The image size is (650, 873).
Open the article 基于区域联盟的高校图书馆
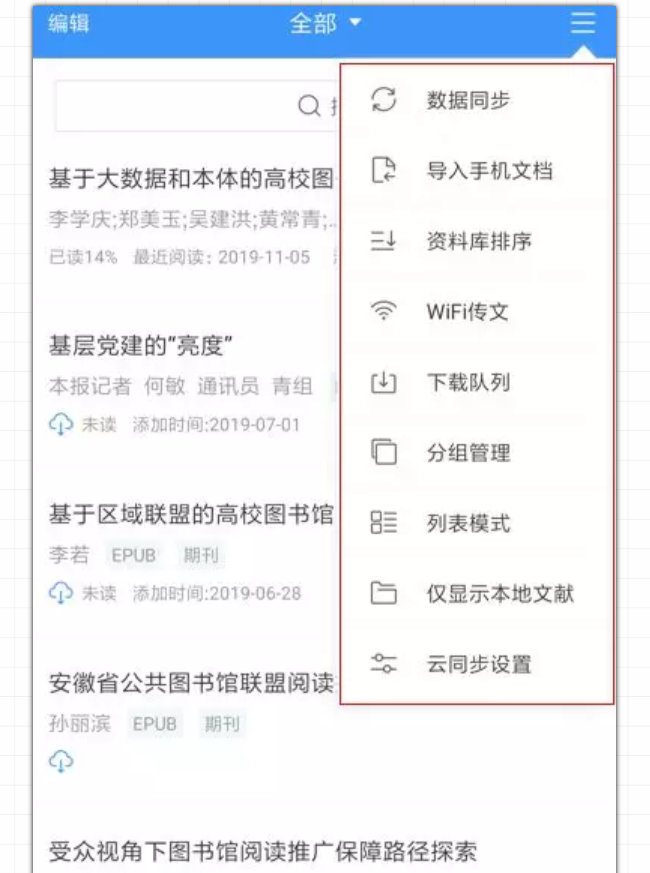click(190, 515)
